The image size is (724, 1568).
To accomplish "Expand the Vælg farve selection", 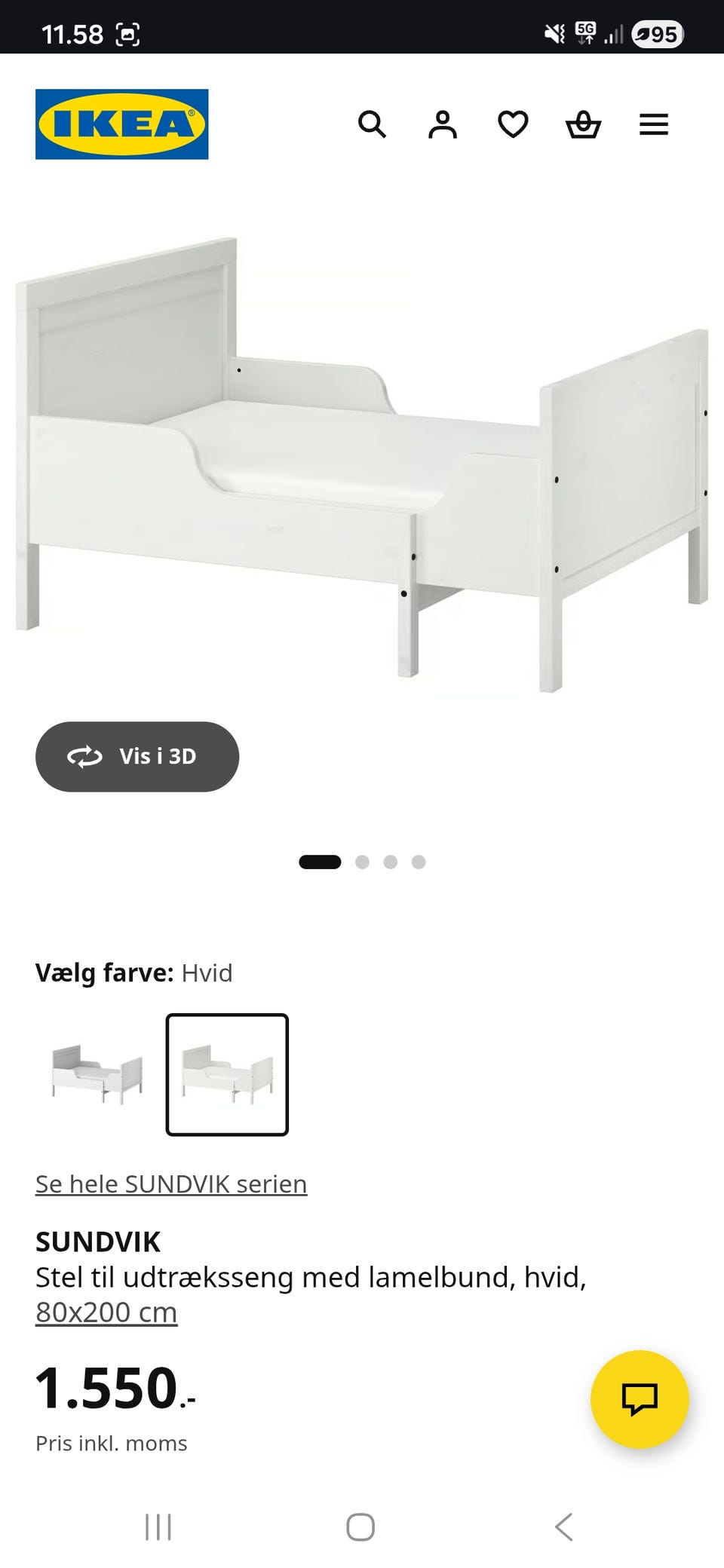I will coord(134,972).
